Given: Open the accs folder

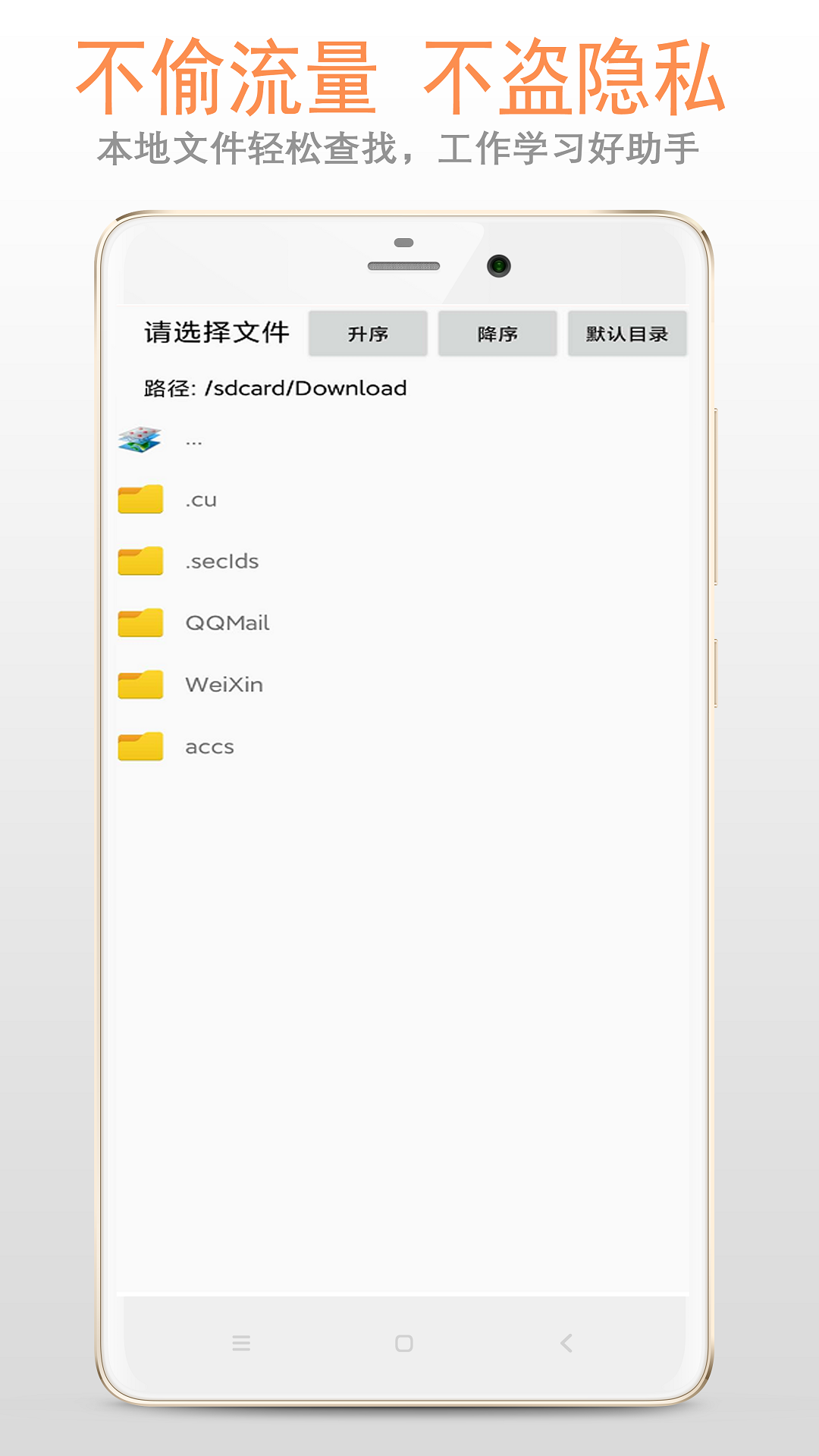Looking at the screenshot, I should (x=210, y=747).
